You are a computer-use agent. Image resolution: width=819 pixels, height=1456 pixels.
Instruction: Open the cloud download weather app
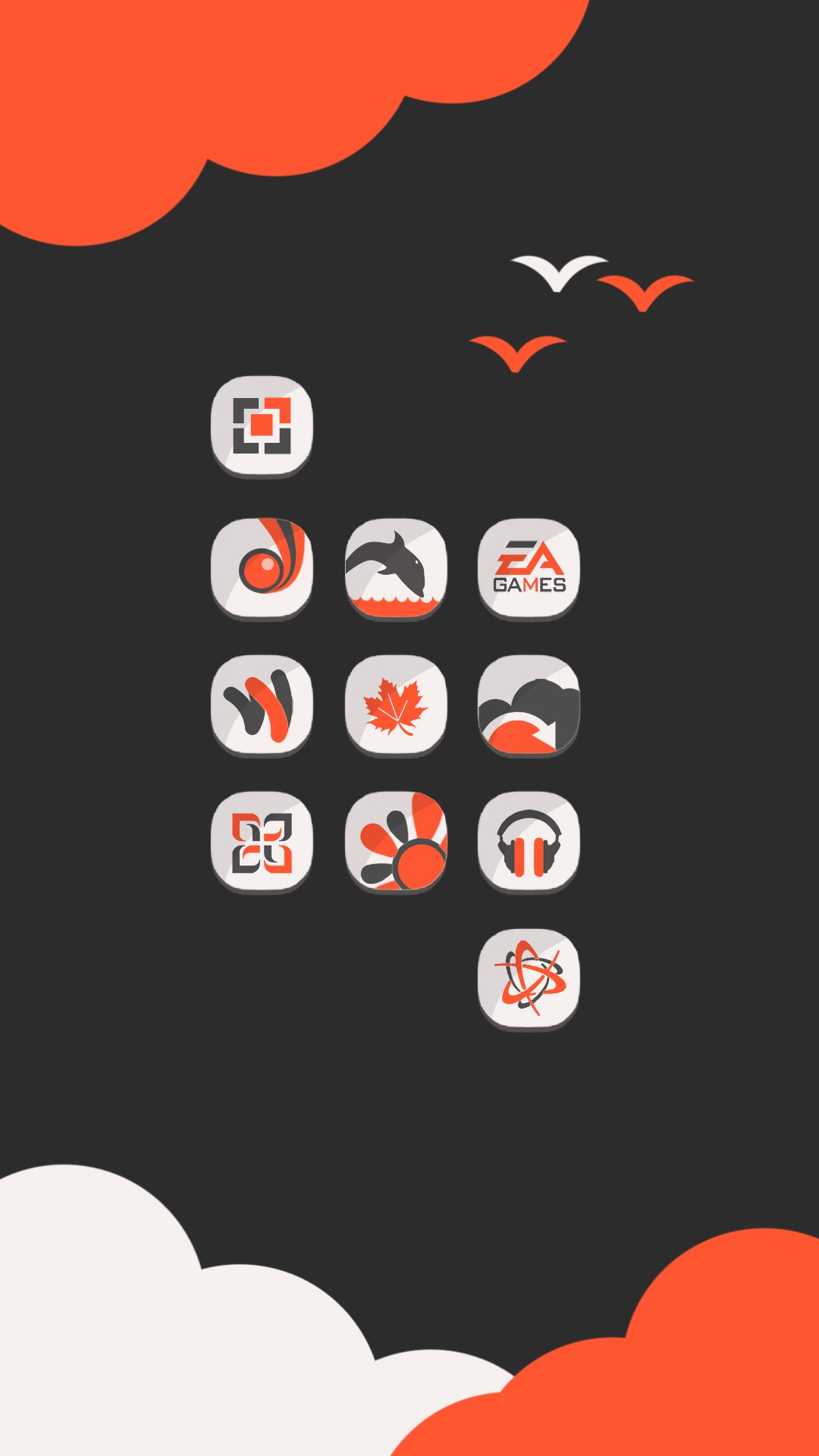(531, 705)
